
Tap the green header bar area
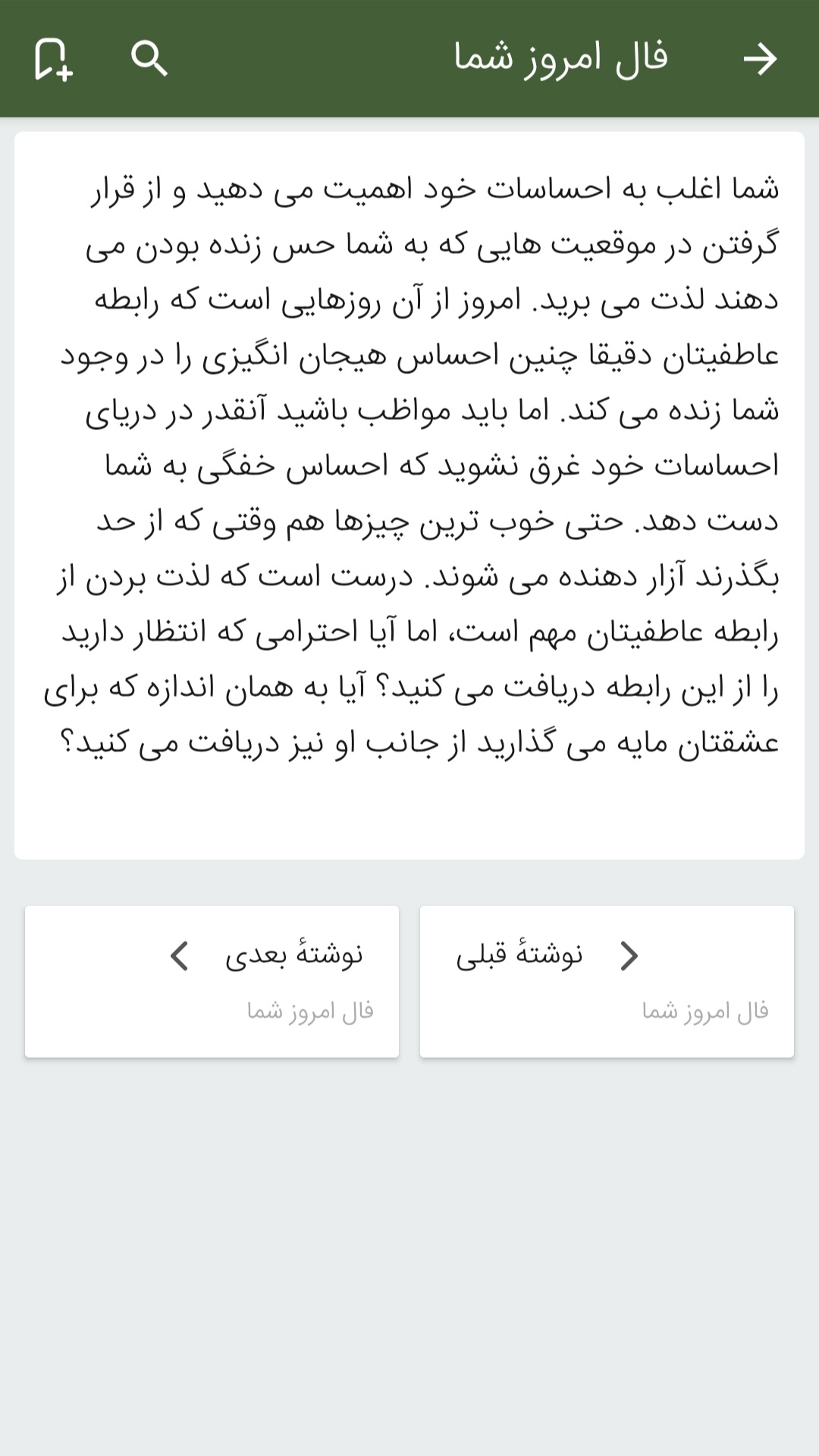tap(409, 59)
